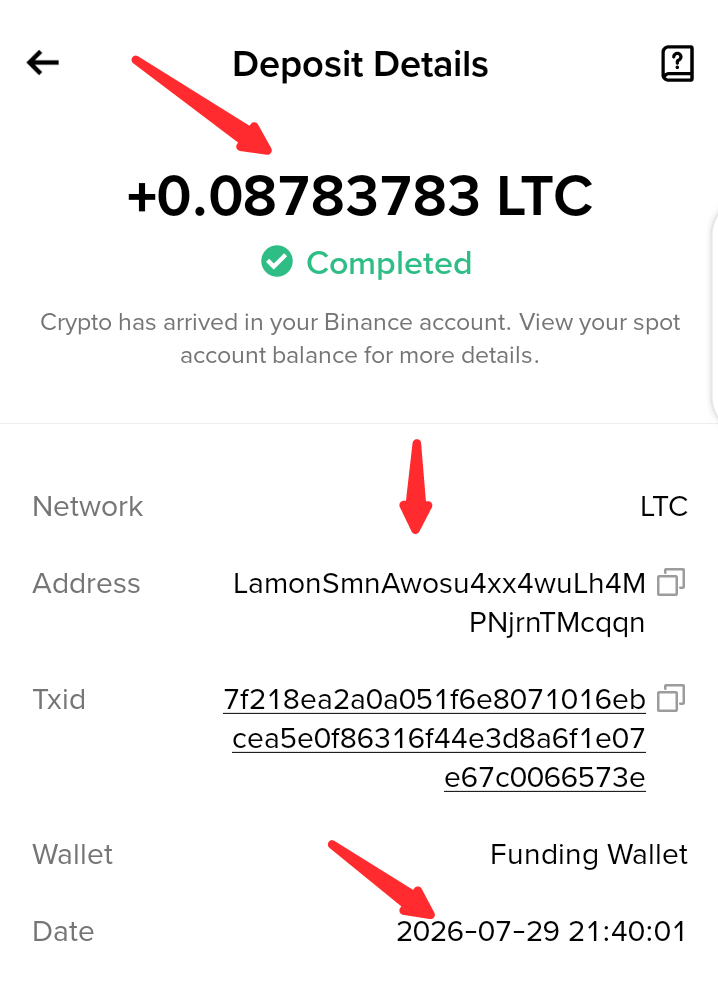The image size is (718, 995).
Task: Copy the Txid value
Action: (671, 697)
